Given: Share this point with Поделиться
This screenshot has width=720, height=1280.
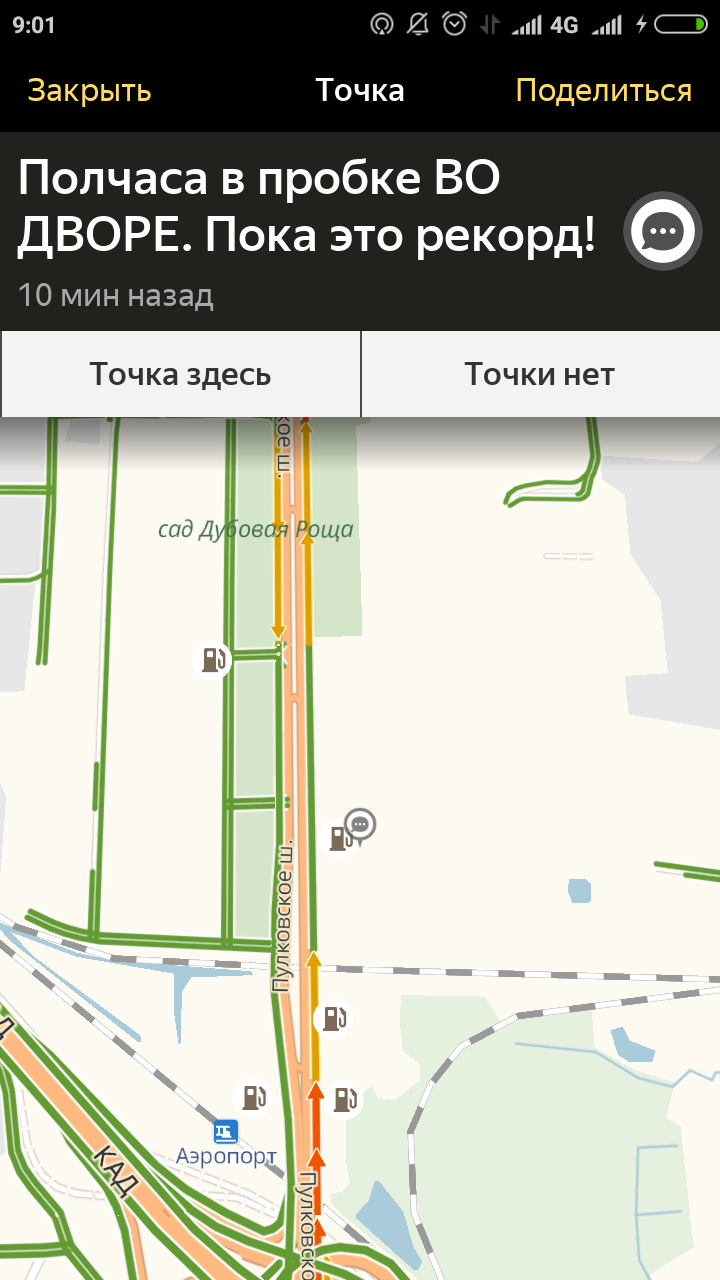Looking at the screenshot, I should [x=603, y=91].
